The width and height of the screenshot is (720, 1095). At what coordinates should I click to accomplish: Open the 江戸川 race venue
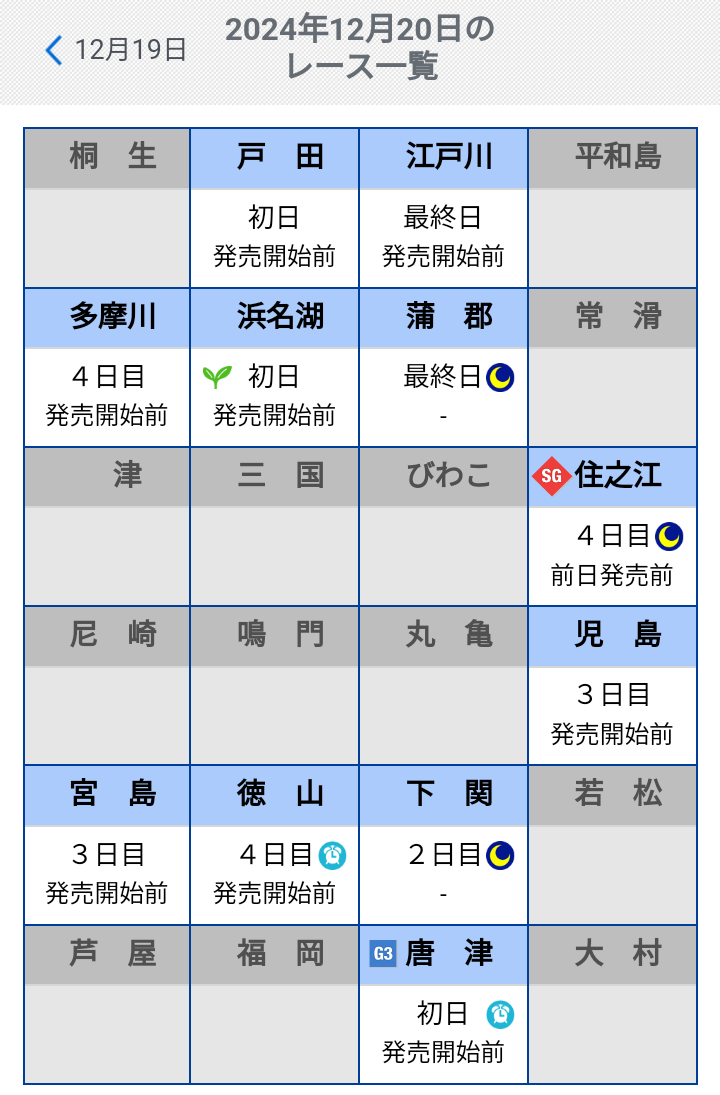click(x=443, y=208)
